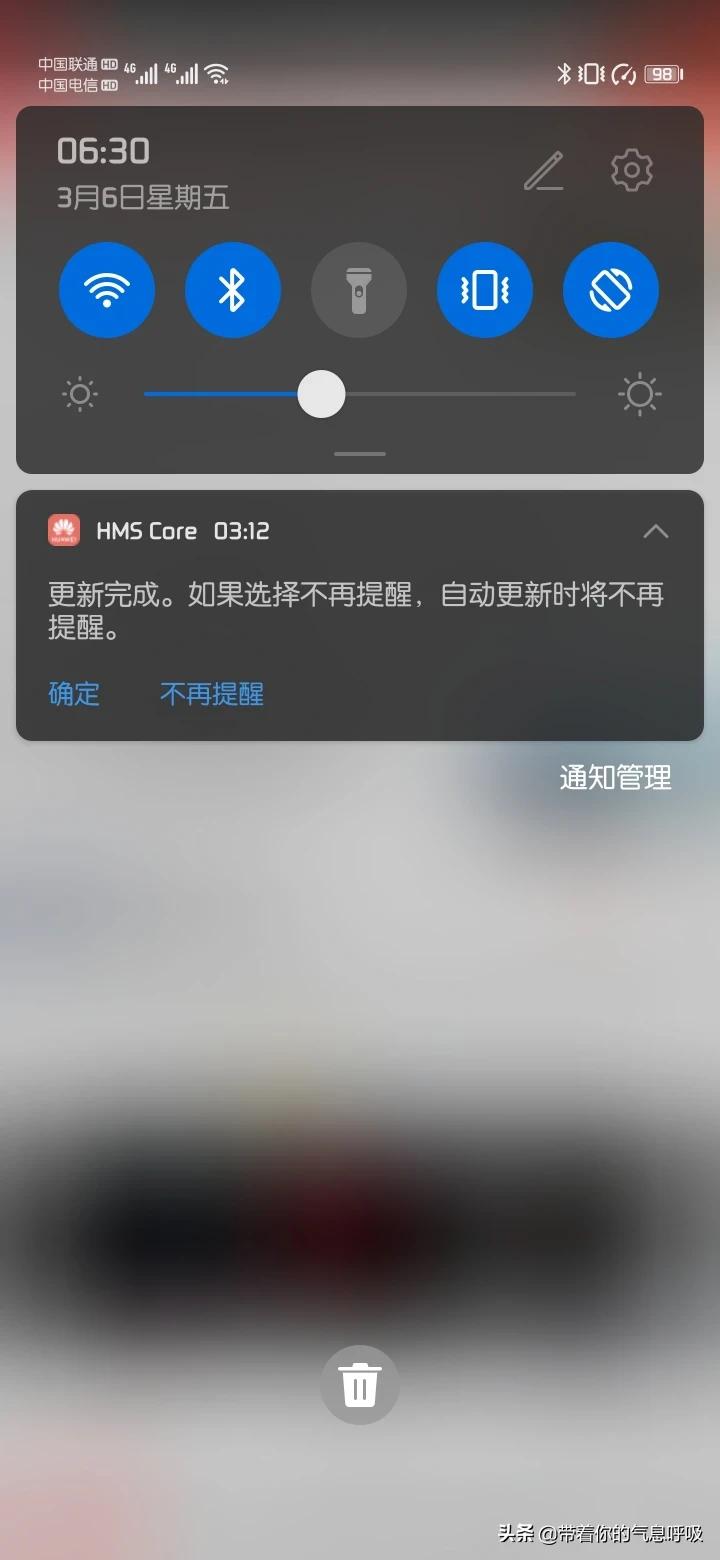The height and width of the screenshot is (1560, 720).
Task: Edit the quick settings tiles
Action: (x=544, y=171)
